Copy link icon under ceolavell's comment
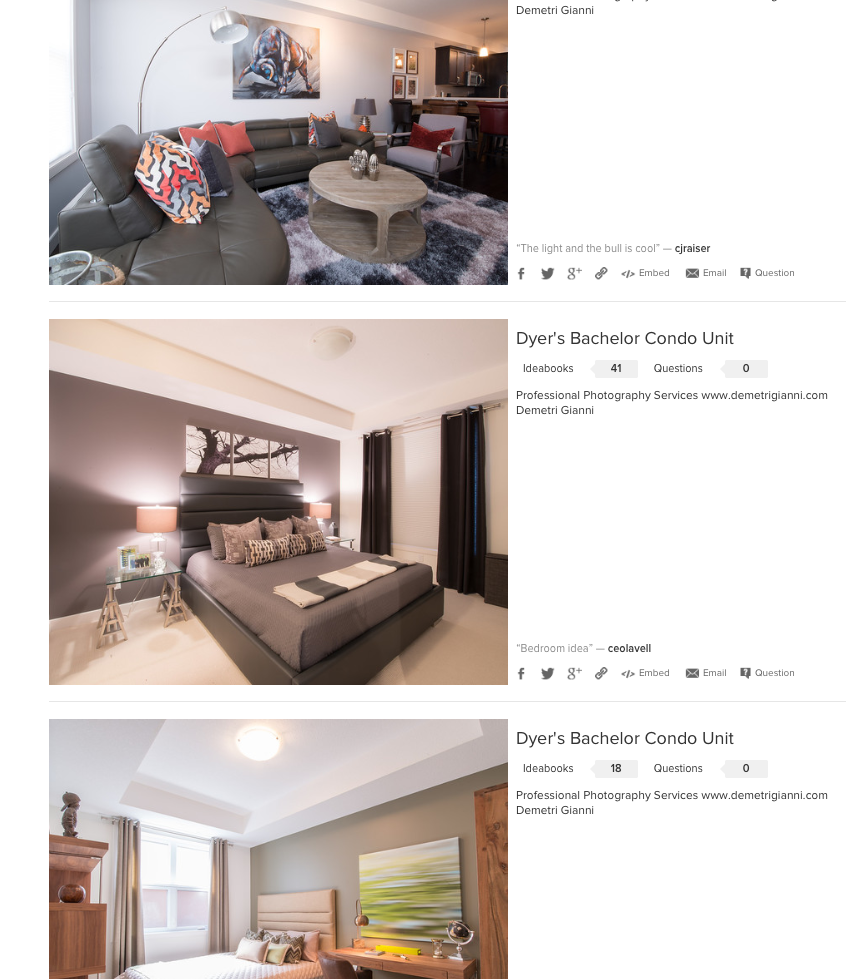 pos(601,673)
